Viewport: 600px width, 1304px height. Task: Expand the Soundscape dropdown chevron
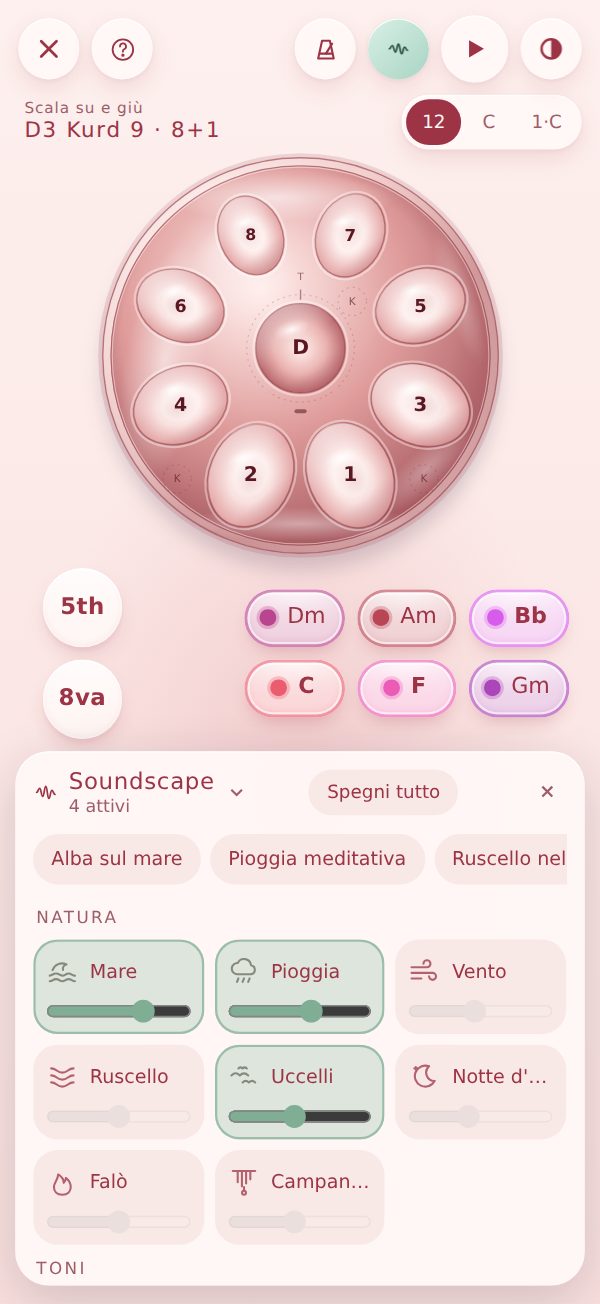tap(237, 793)
